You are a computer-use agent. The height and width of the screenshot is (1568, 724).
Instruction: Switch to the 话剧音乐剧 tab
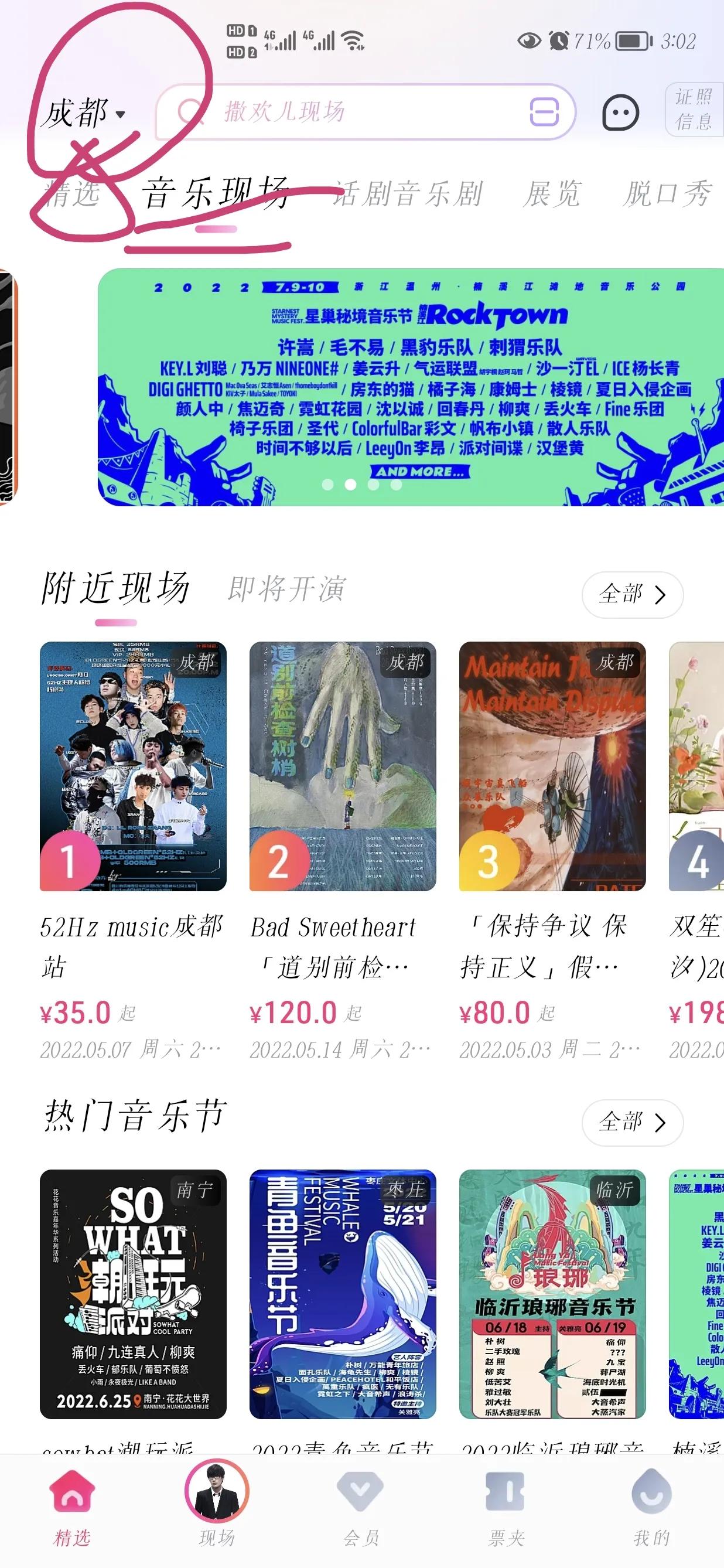408,194
